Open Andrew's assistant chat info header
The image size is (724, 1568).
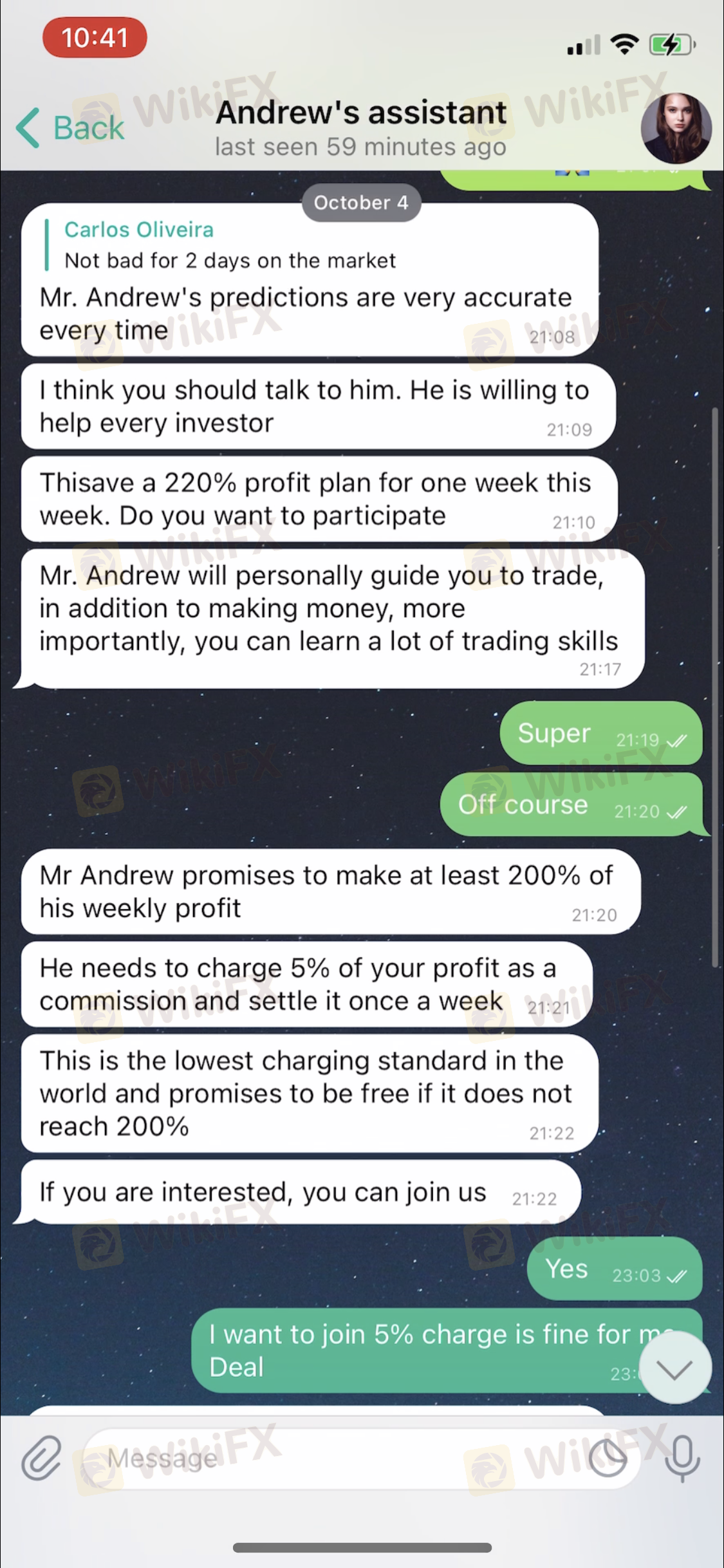[360, 127]
